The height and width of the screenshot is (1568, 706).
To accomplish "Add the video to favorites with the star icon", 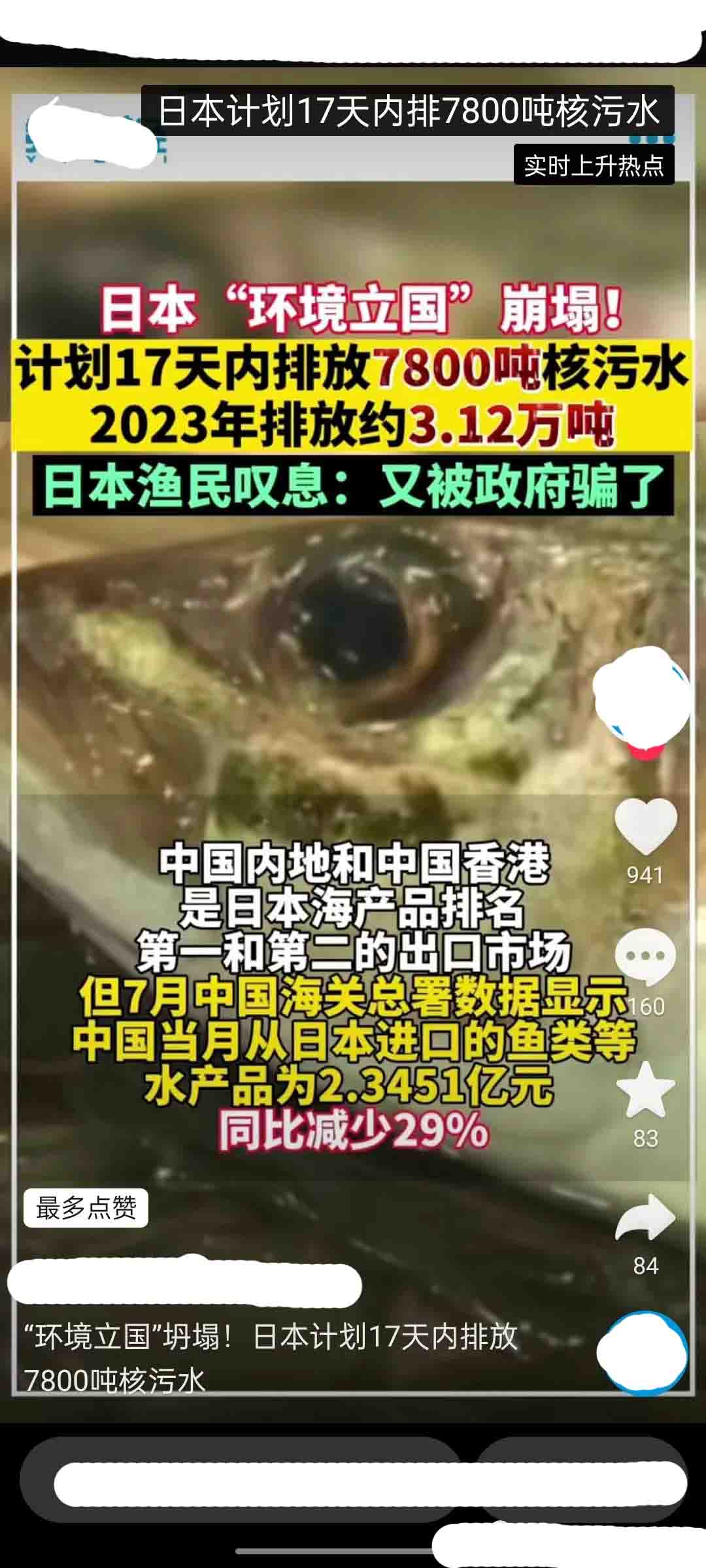I will (x=645, y=1090).
